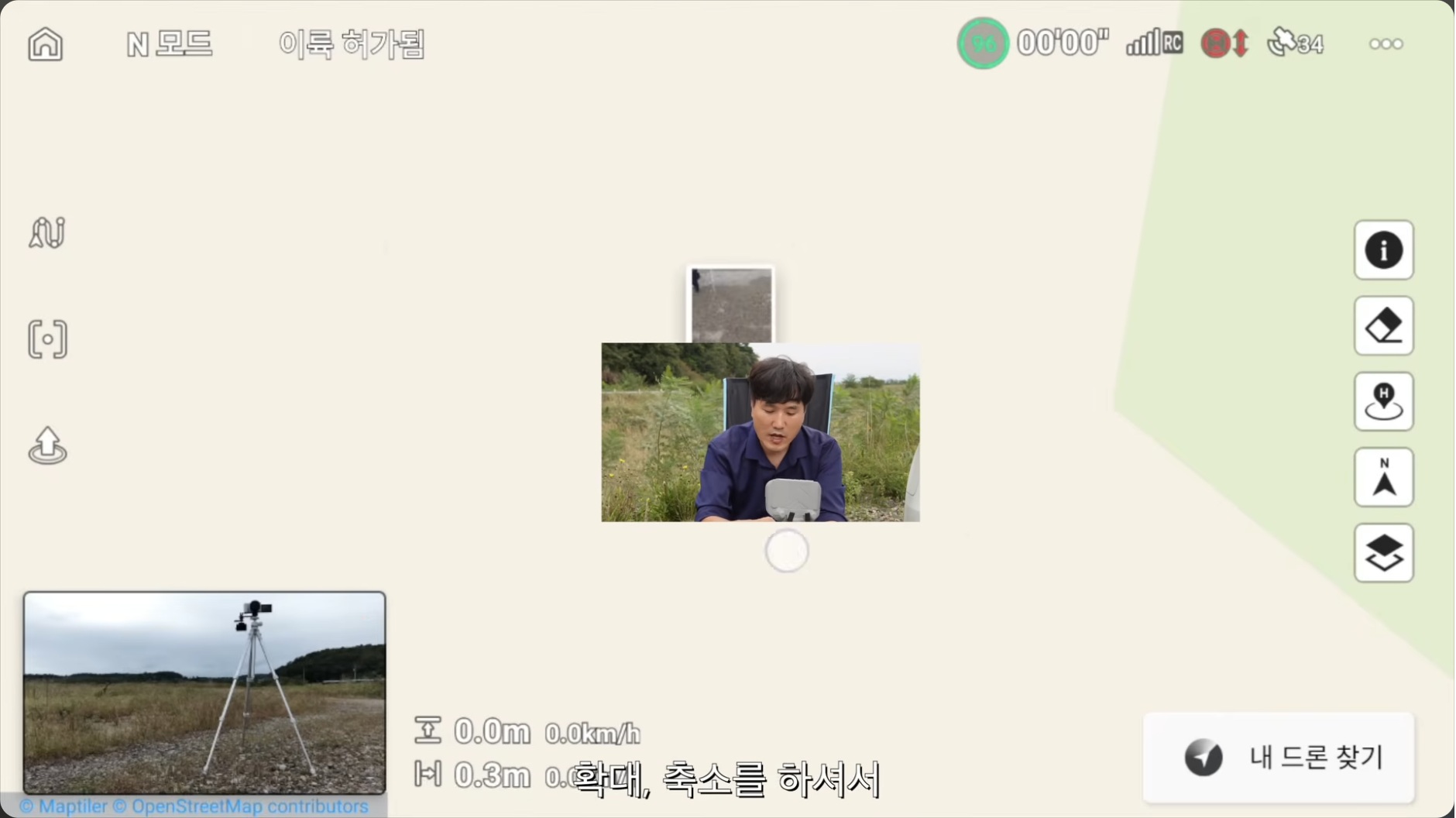Tap the focus frame icon
Image resolution: width=1456 pixels, height=818 pixels.
(47, 339)
